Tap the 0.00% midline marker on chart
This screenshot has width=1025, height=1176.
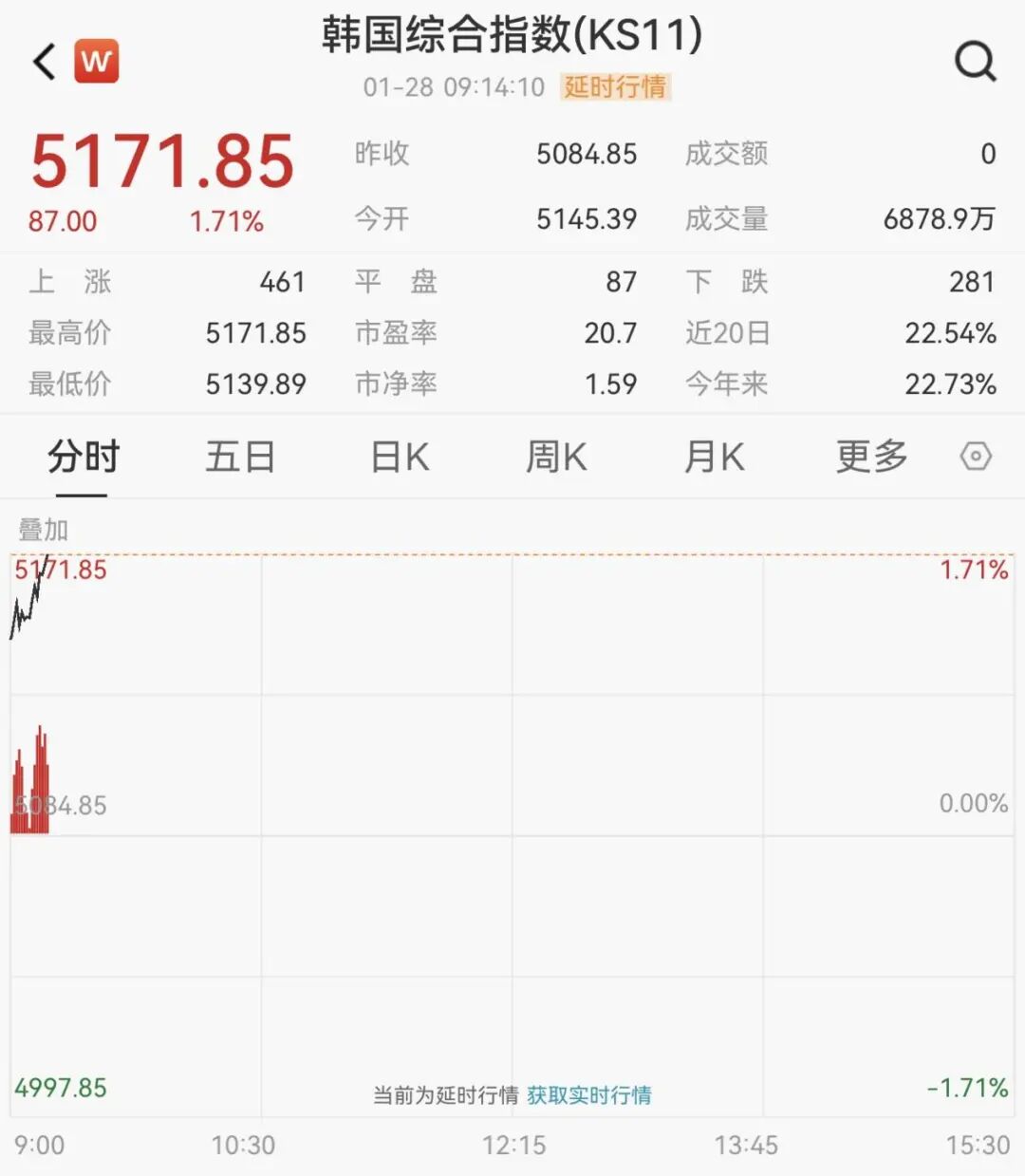(972, 804)
